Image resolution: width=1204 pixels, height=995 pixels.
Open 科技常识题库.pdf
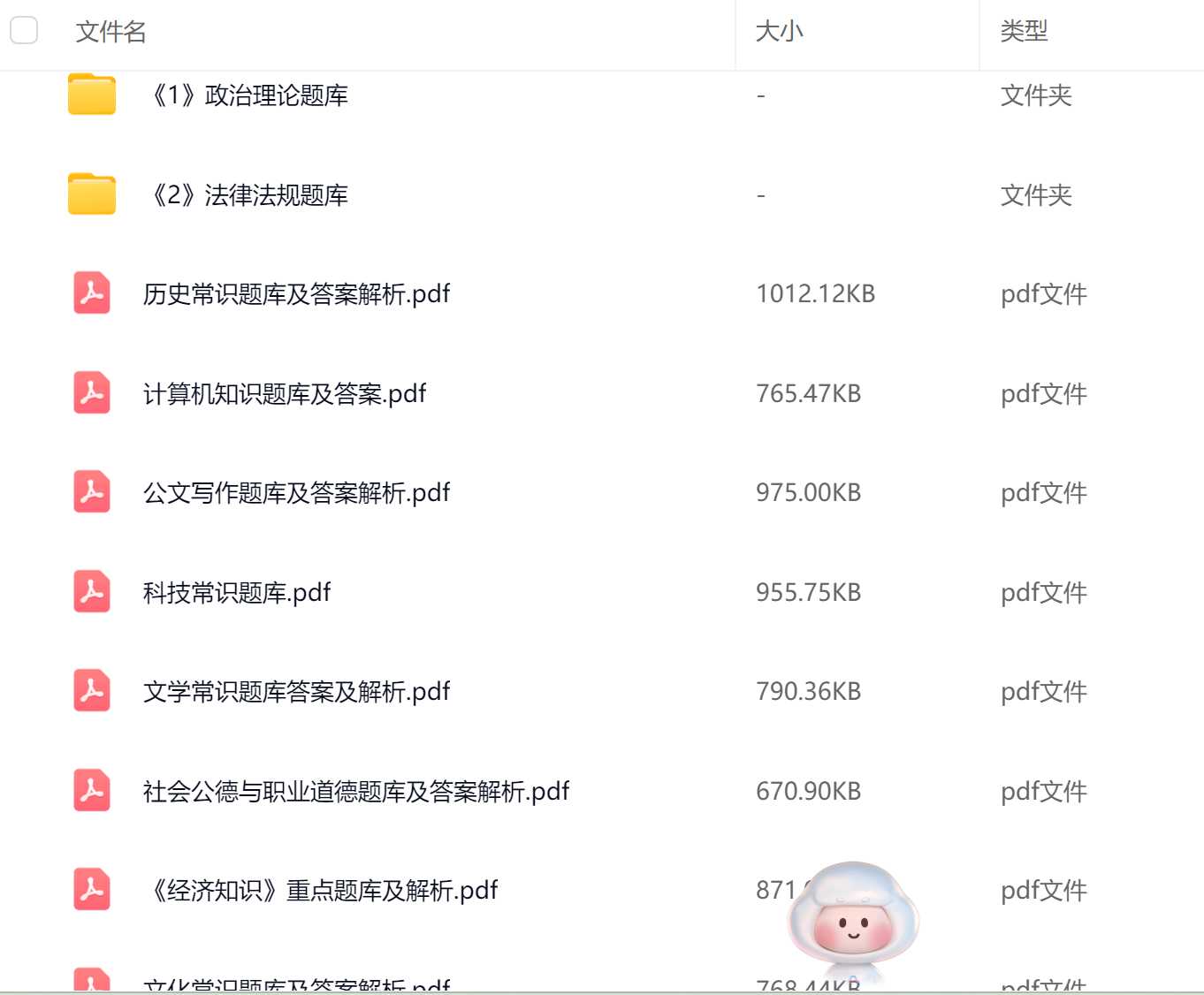coord(236,593)
